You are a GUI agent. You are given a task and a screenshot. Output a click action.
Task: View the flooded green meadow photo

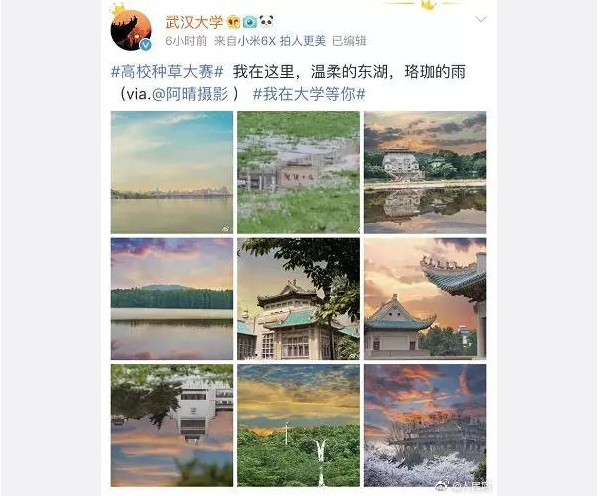[x=298, y=172]
